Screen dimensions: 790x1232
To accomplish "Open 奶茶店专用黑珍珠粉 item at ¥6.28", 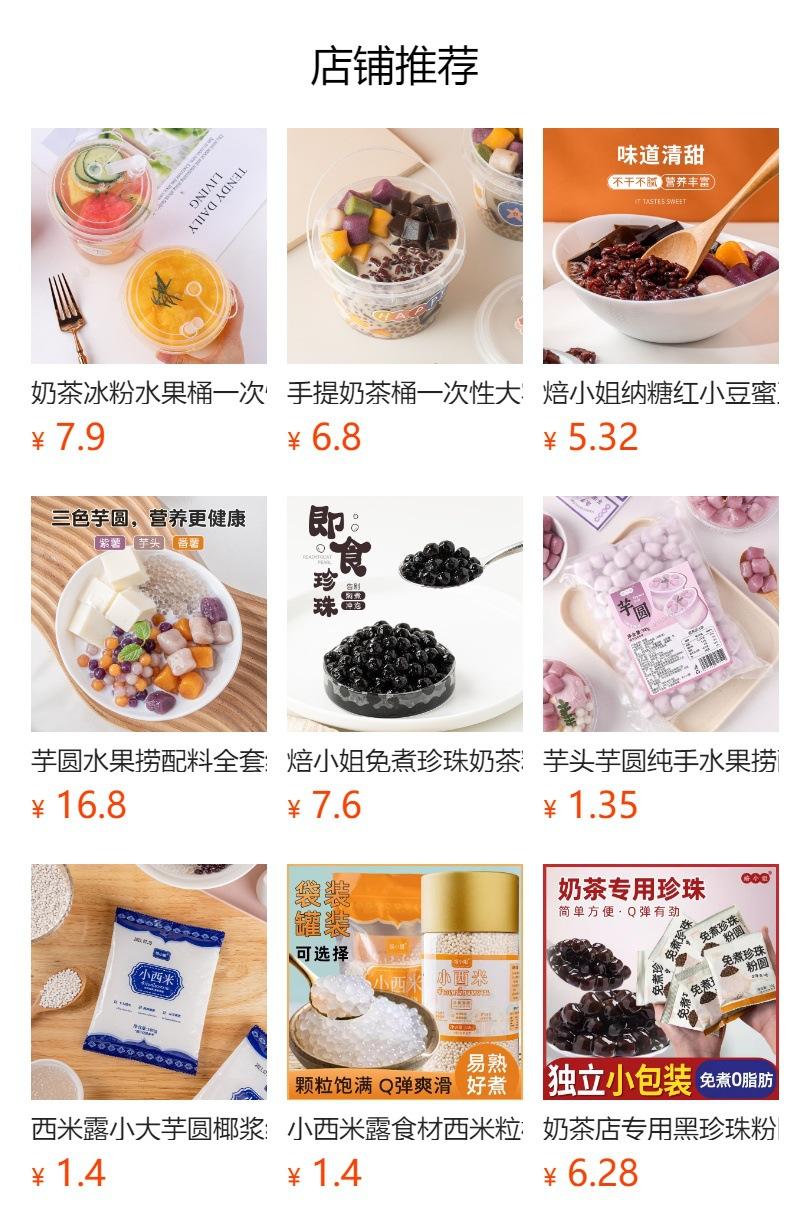I will click(661, 982).
